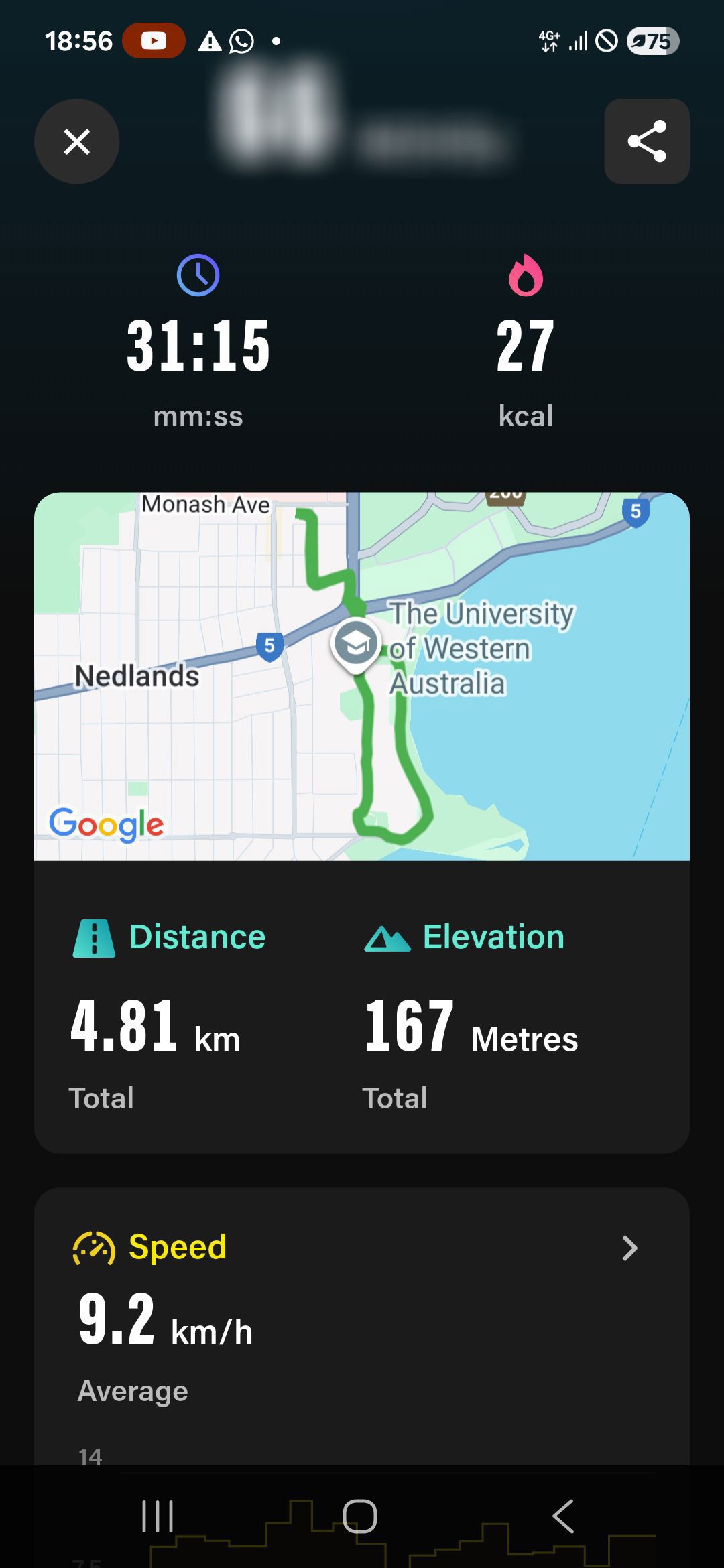Go to the home screen

click(360, 1516)
